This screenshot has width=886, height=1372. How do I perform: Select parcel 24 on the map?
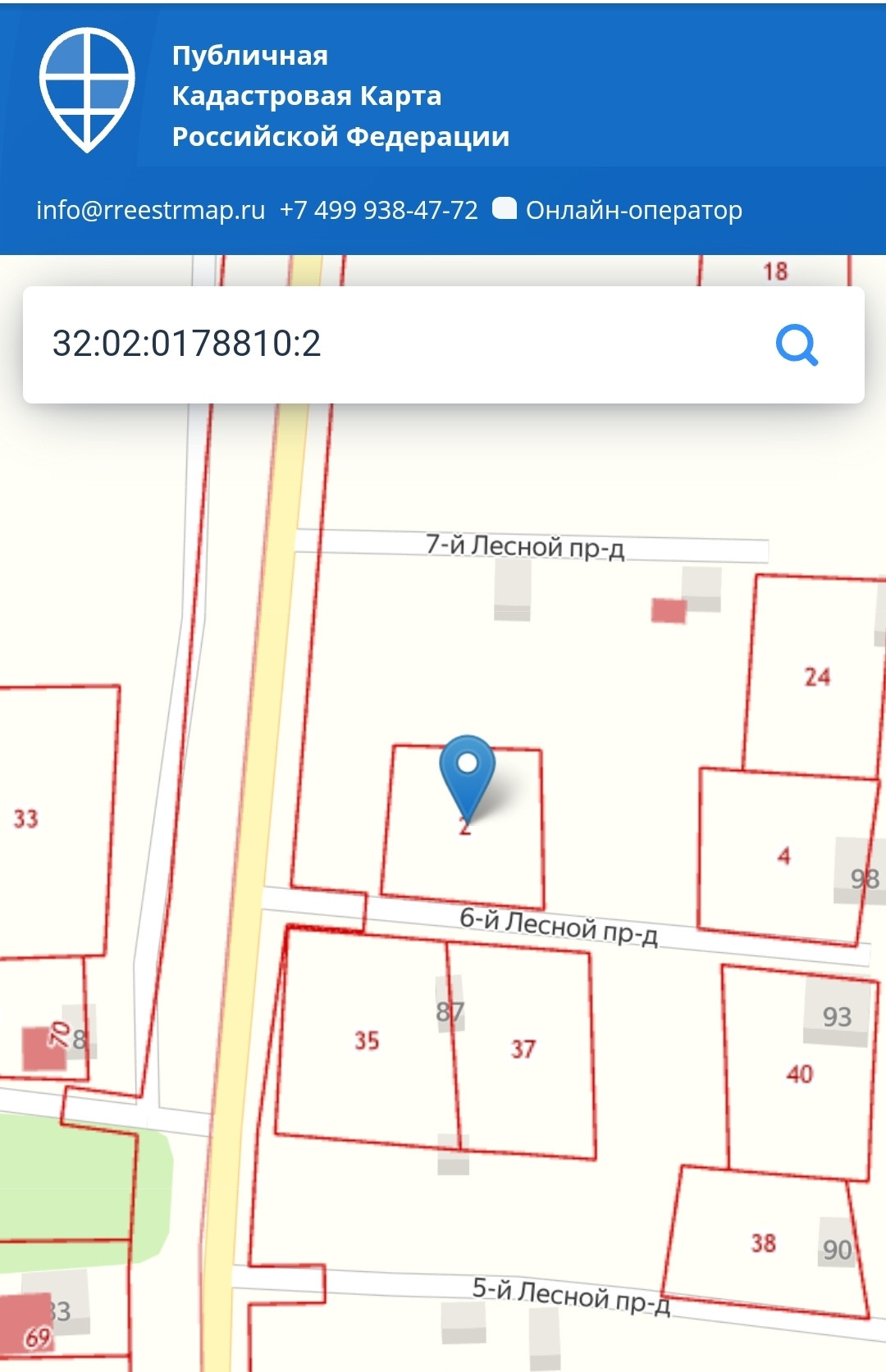point(816,677)
